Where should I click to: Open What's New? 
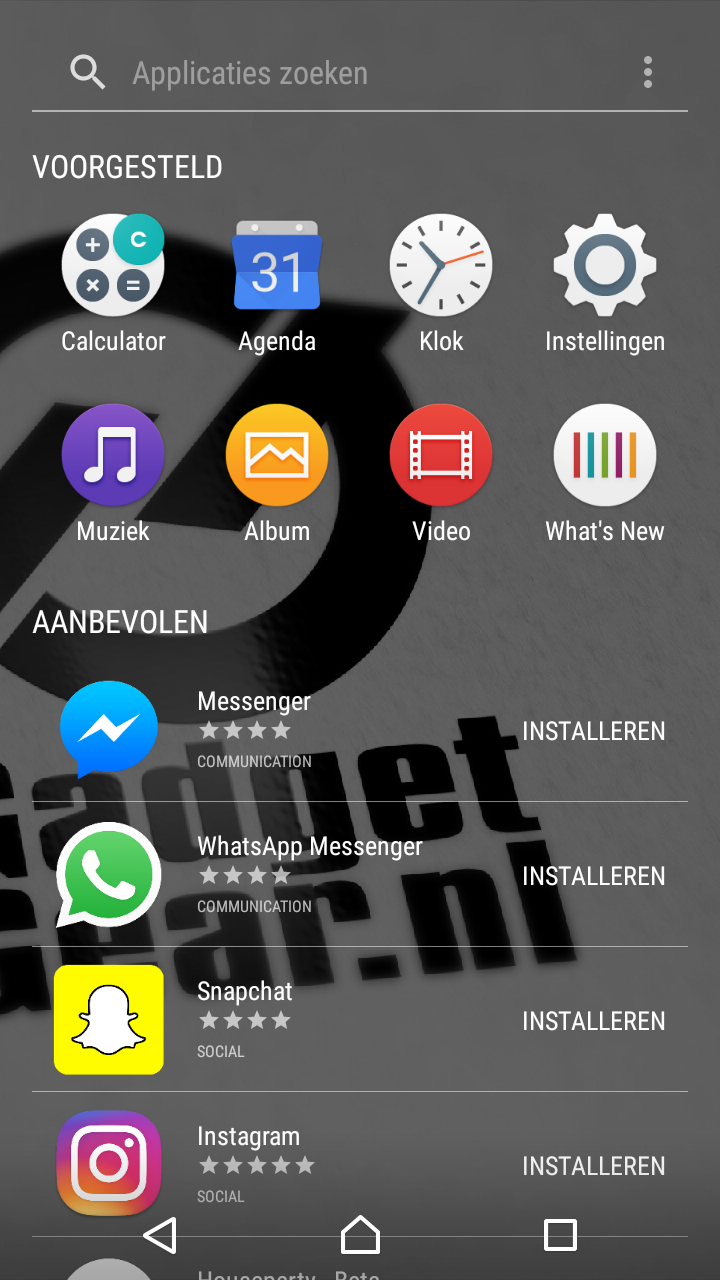(x=605, y=474)
